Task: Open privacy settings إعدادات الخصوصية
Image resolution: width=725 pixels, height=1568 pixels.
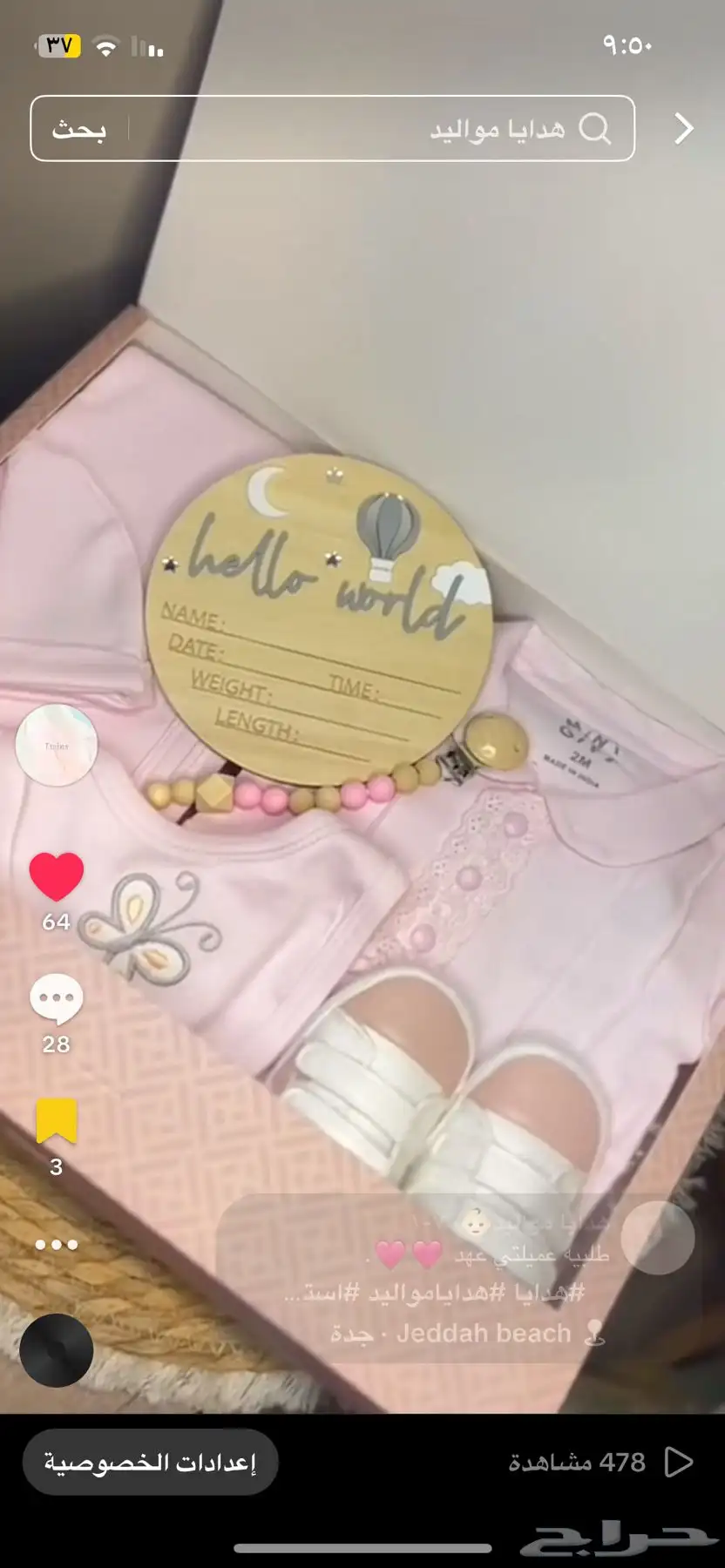Action: (151, 1462)
